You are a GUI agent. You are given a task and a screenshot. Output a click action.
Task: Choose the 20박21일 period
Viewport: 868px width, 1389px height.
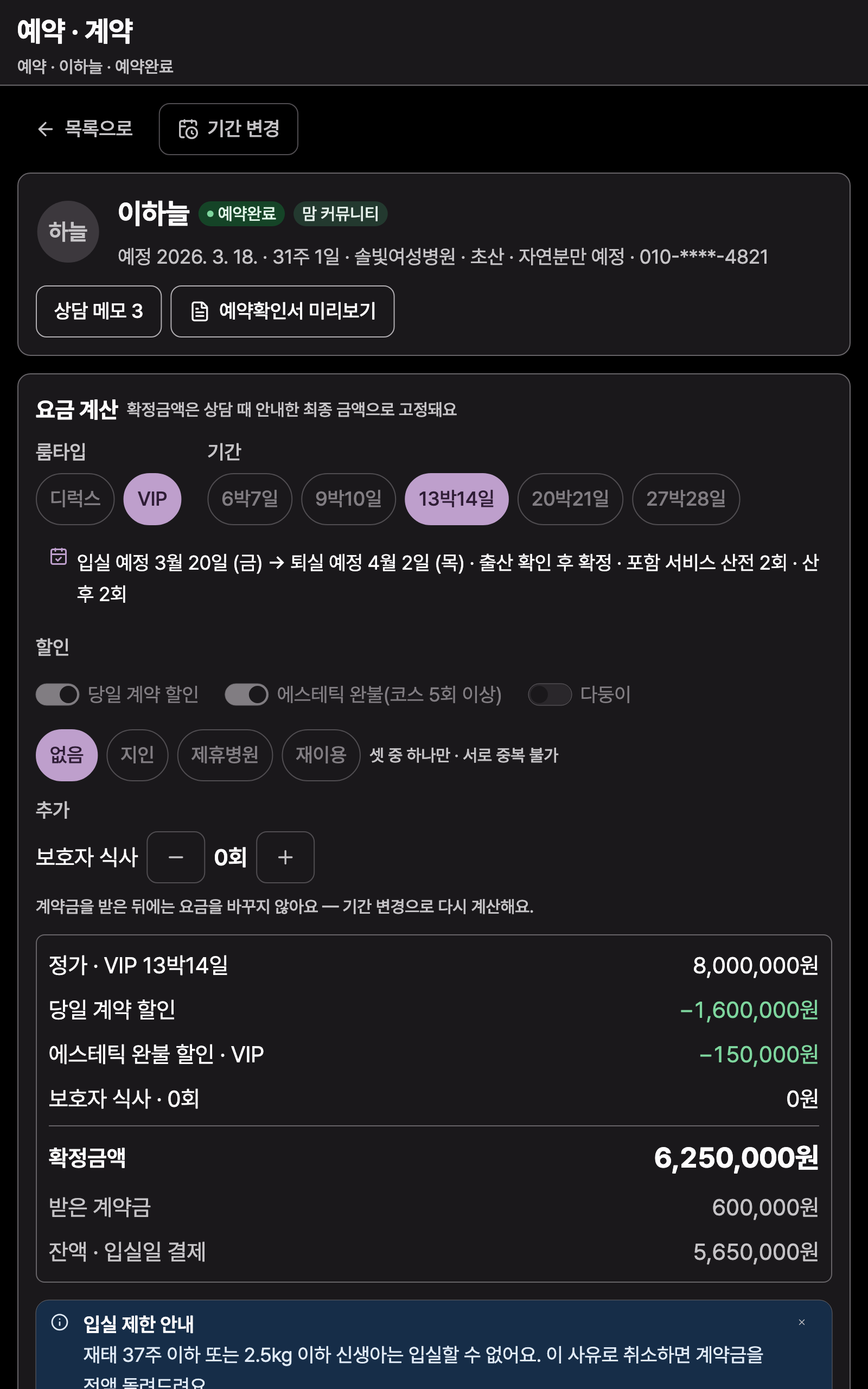(x=570, y=499)
